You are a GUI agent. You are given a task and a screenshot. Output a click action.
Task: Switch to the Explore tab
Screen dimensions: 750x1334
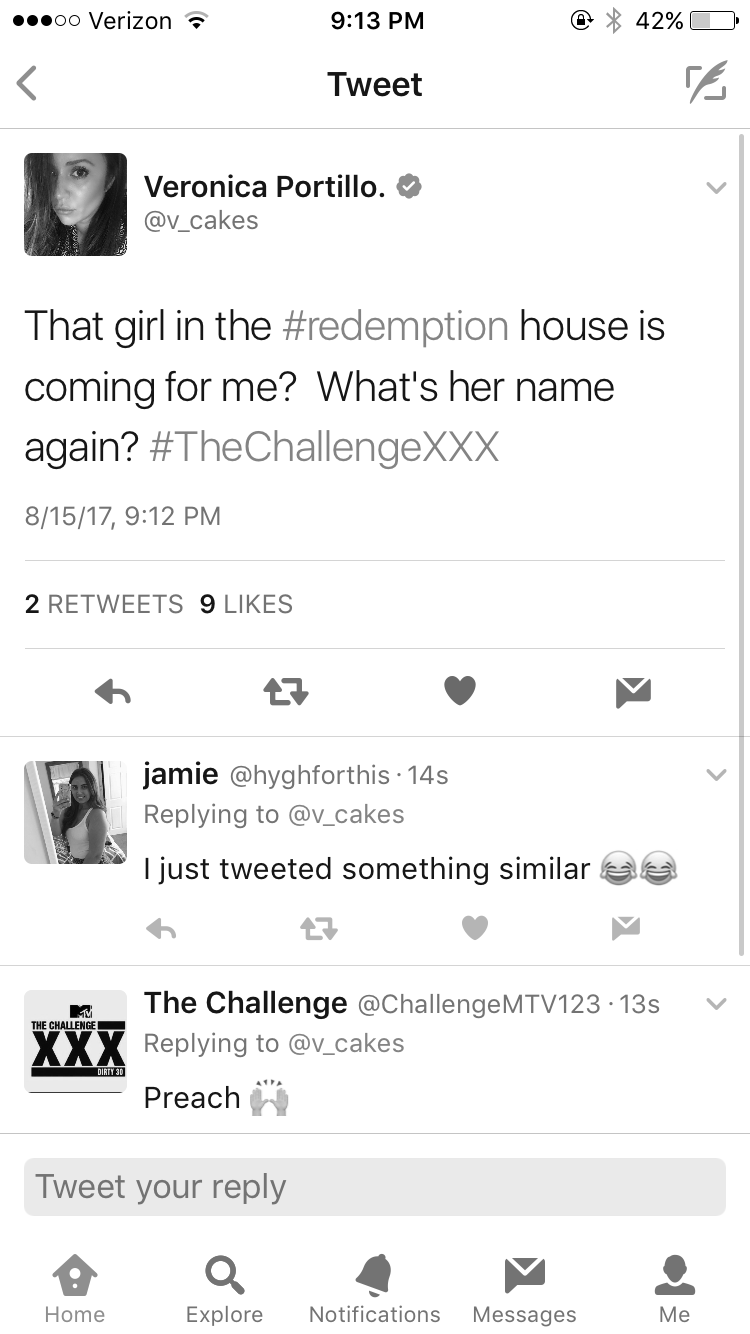(224, 1290)
